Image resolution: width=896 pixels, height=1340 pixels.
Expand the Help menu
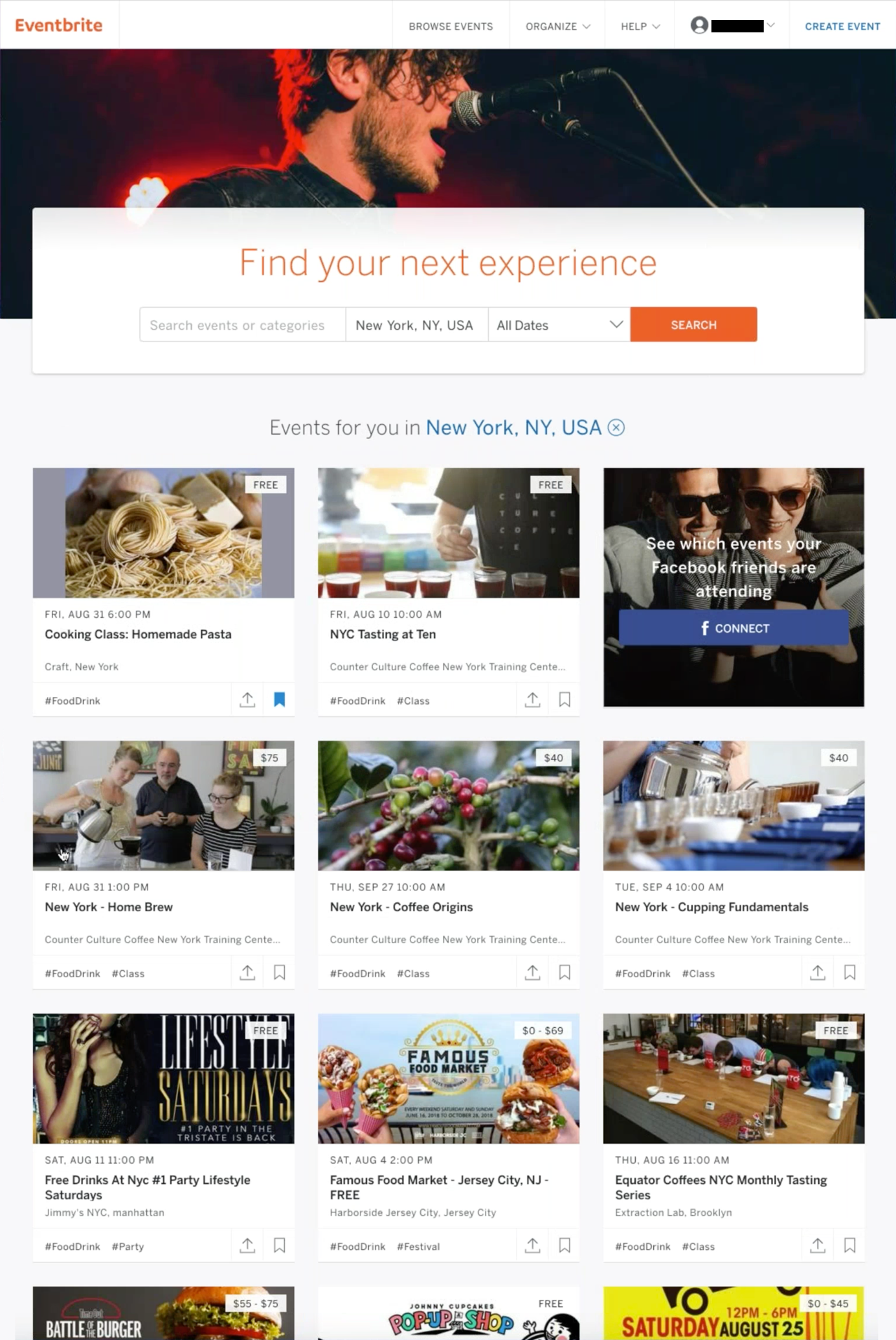click(x=640, y=27)
